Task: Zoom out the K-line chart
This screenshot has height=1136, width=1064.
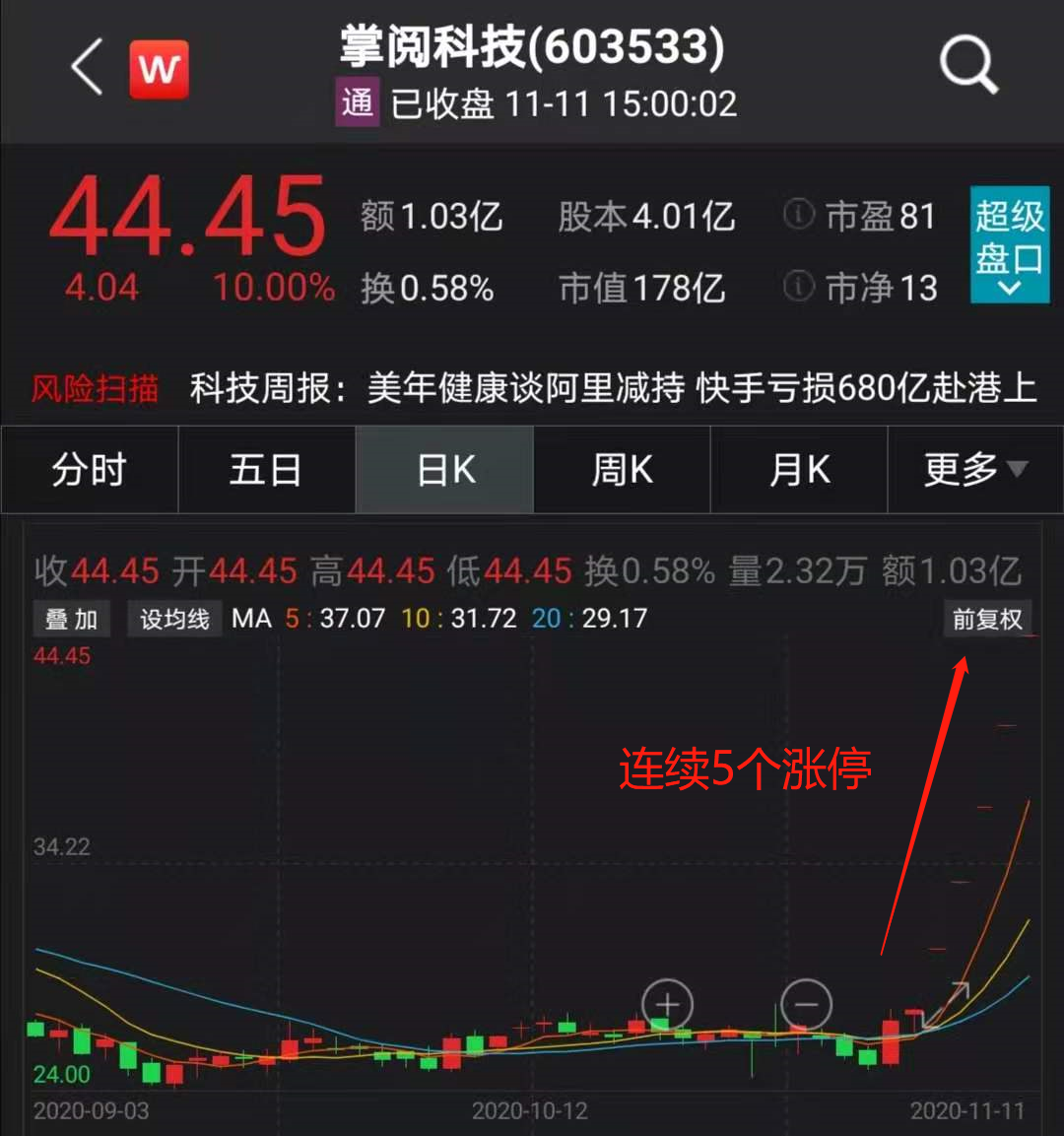Action: click(806, 1006)
